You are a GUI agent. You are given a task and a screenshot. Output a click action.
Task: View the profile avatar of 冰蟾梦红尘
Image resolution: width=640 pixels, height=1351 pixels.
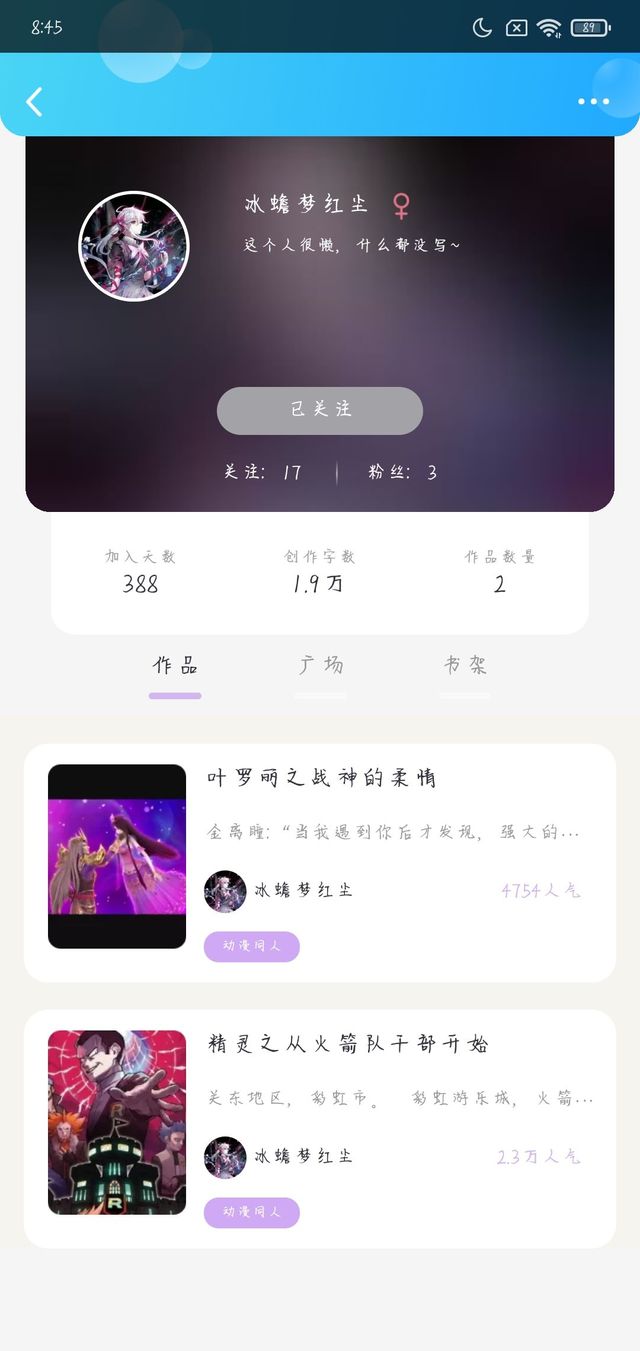click(134, 246)
